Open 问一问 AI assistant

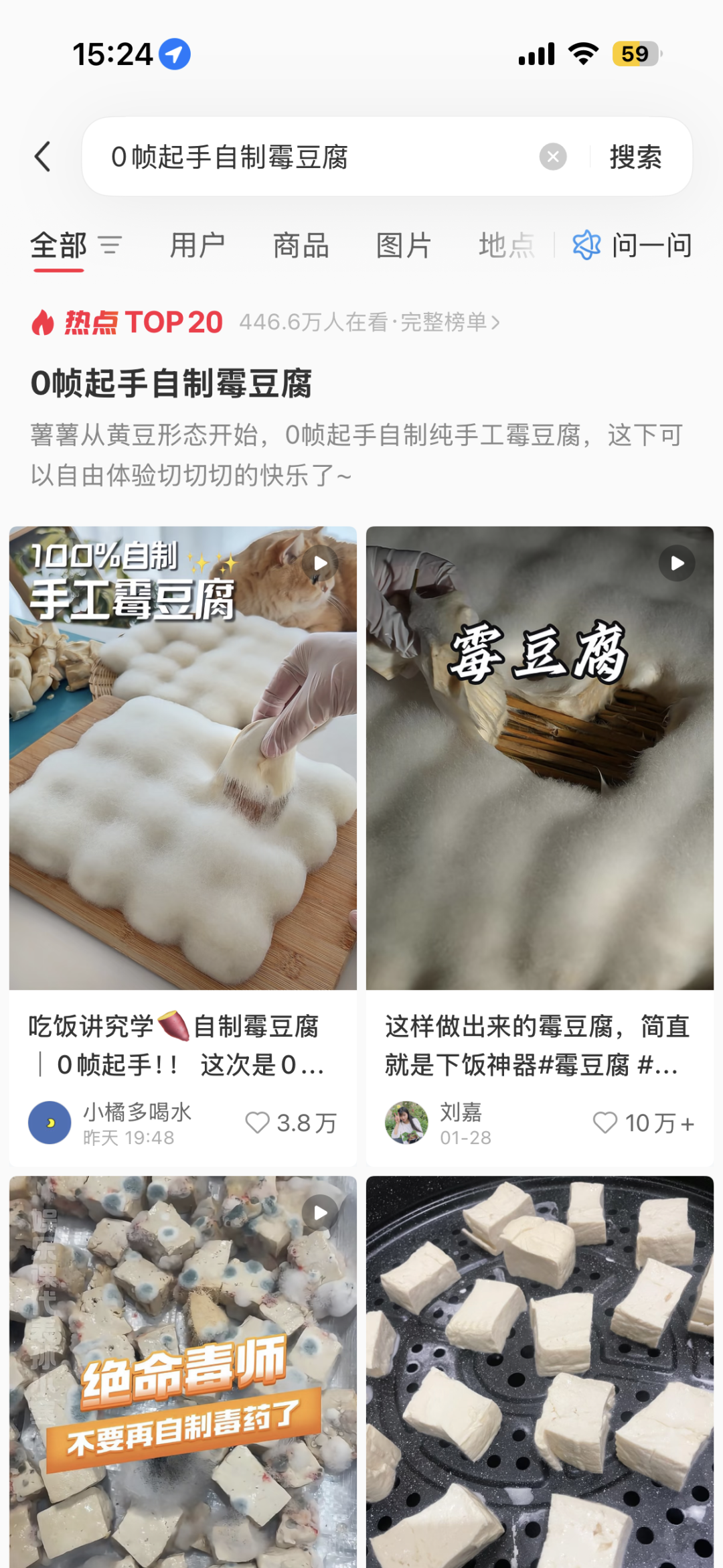coord(633,246)
